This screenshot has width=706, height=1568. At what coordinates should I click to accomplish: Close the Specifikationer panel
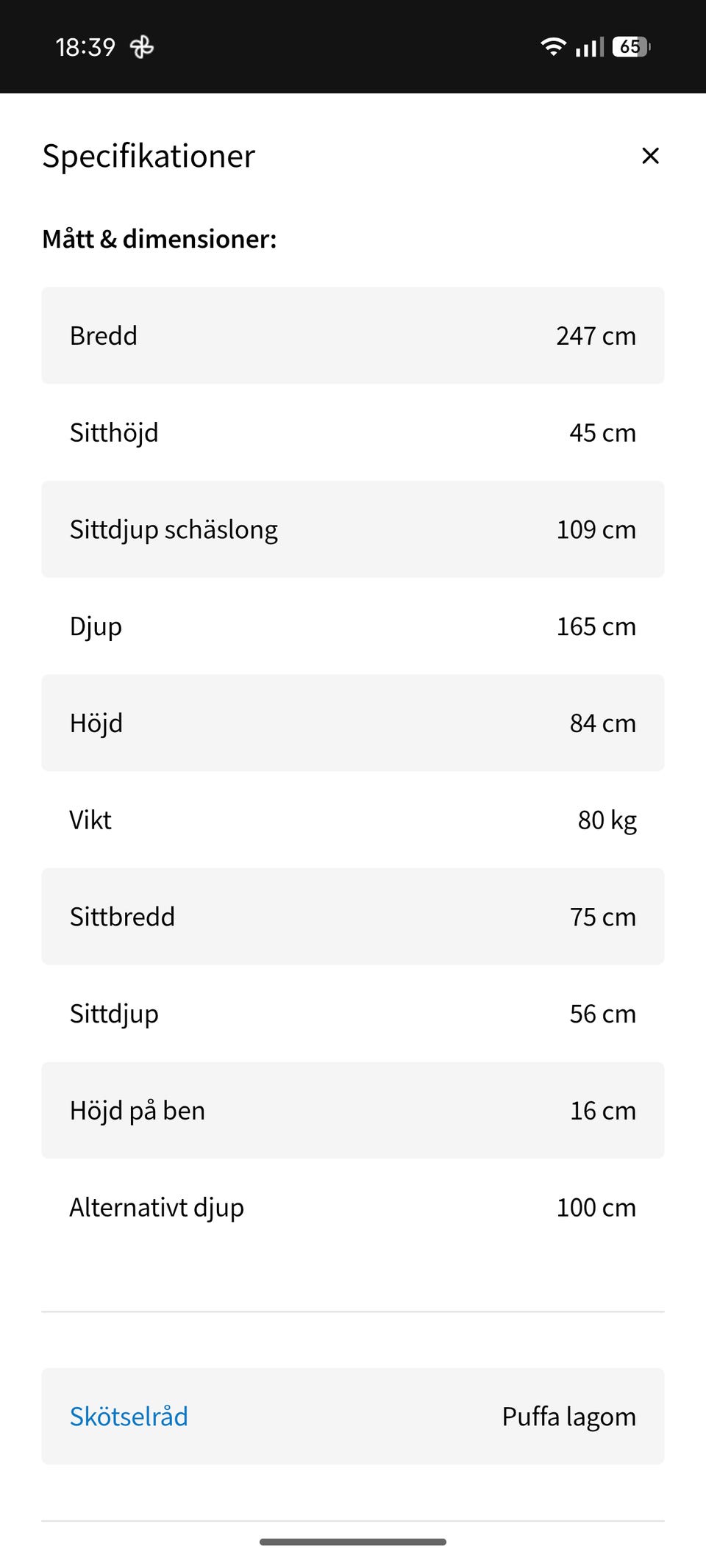(650, 156)
